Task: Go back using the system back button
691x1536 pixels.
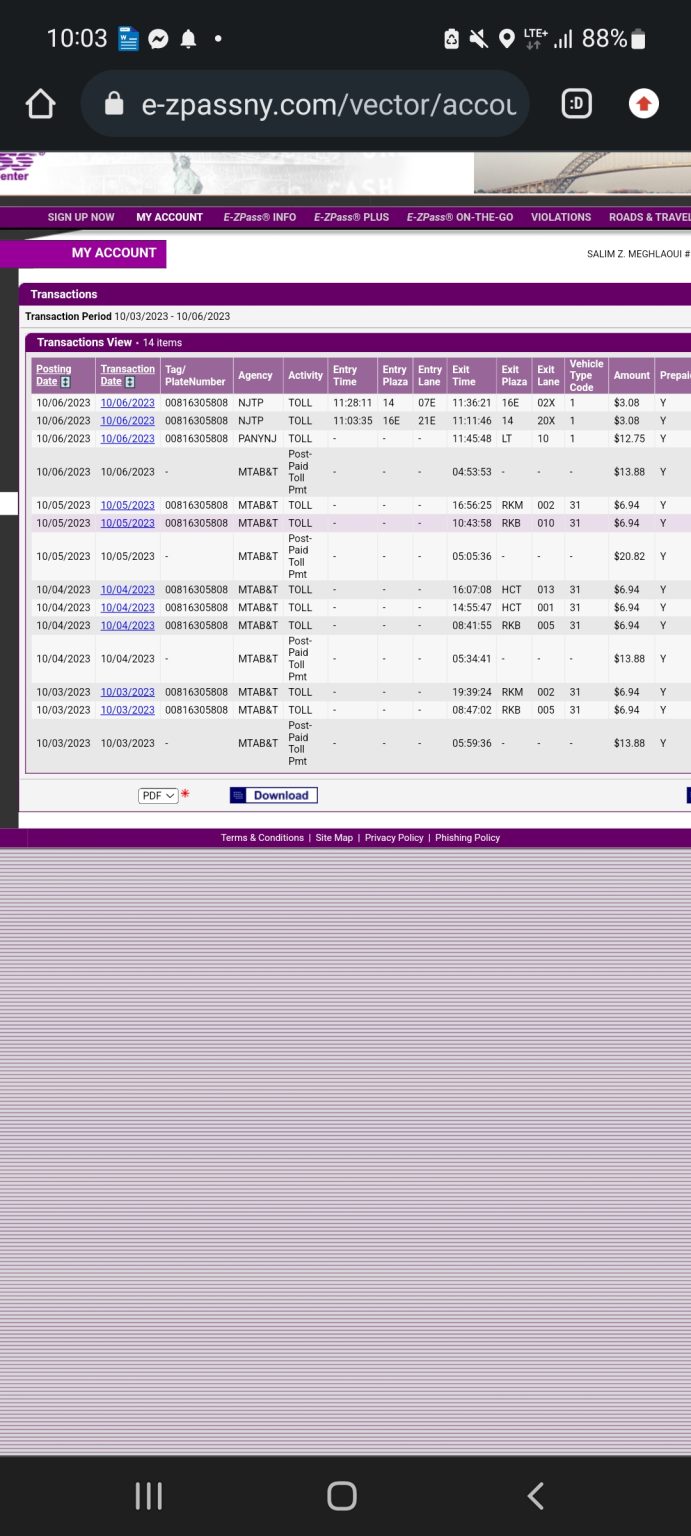Action: 535,1496
